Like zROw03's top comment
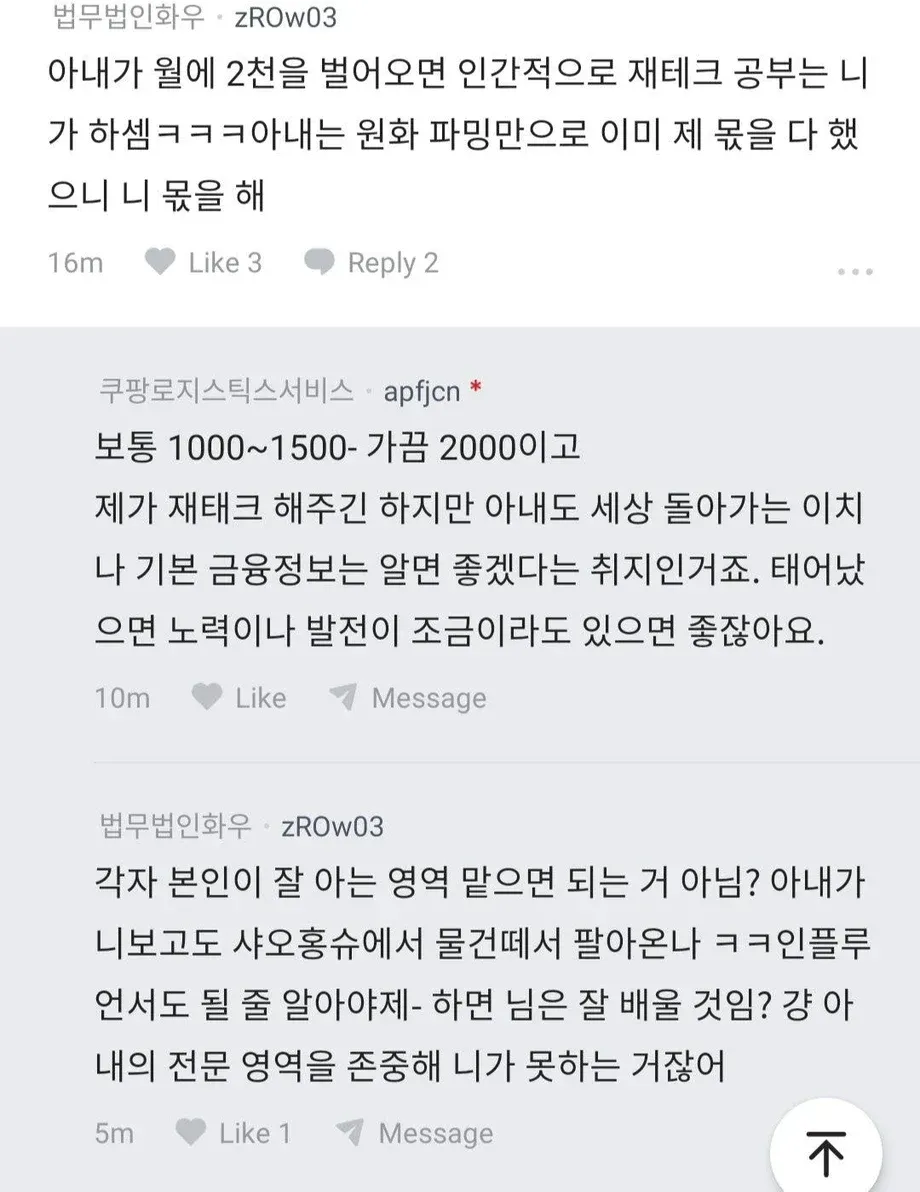The height and width of the screenshot is (1192, 920). pos(203,263)
